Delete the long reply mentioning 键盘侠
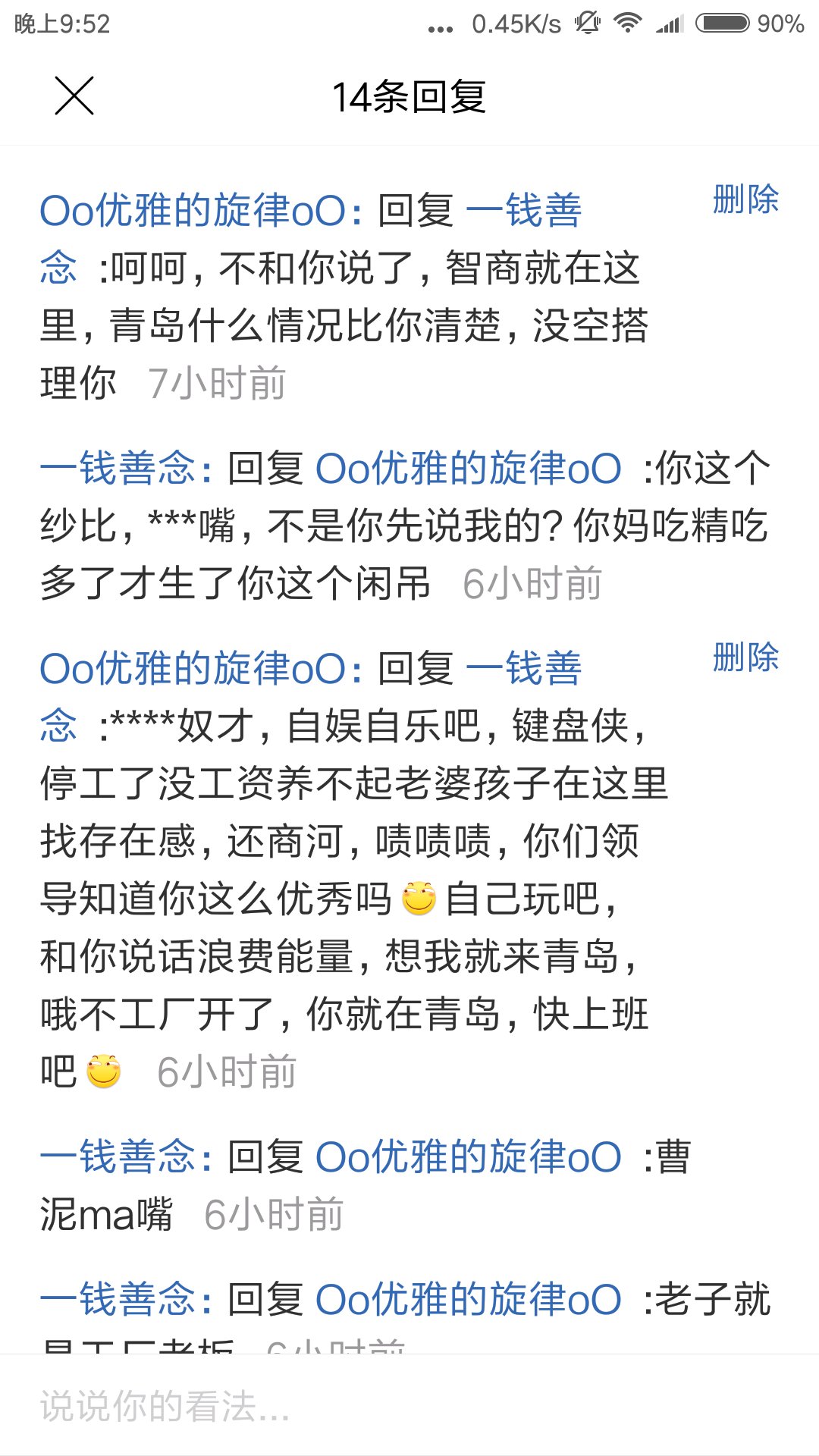The height and width of the screenshot is (1456, 819). 745,657
